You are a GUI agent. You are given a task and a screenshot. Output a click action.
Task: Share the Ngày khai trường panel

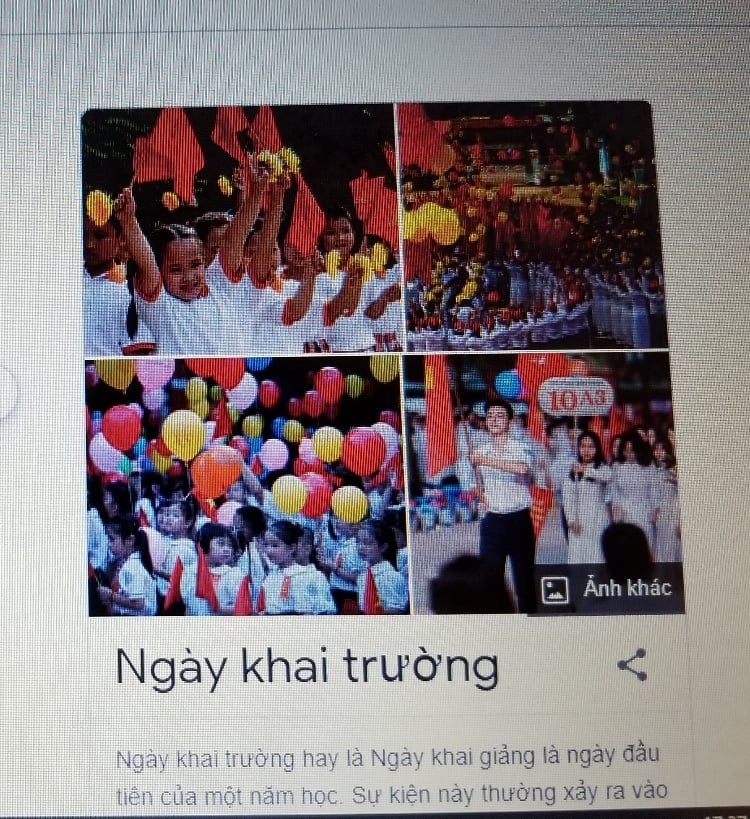tap(632, 665)
